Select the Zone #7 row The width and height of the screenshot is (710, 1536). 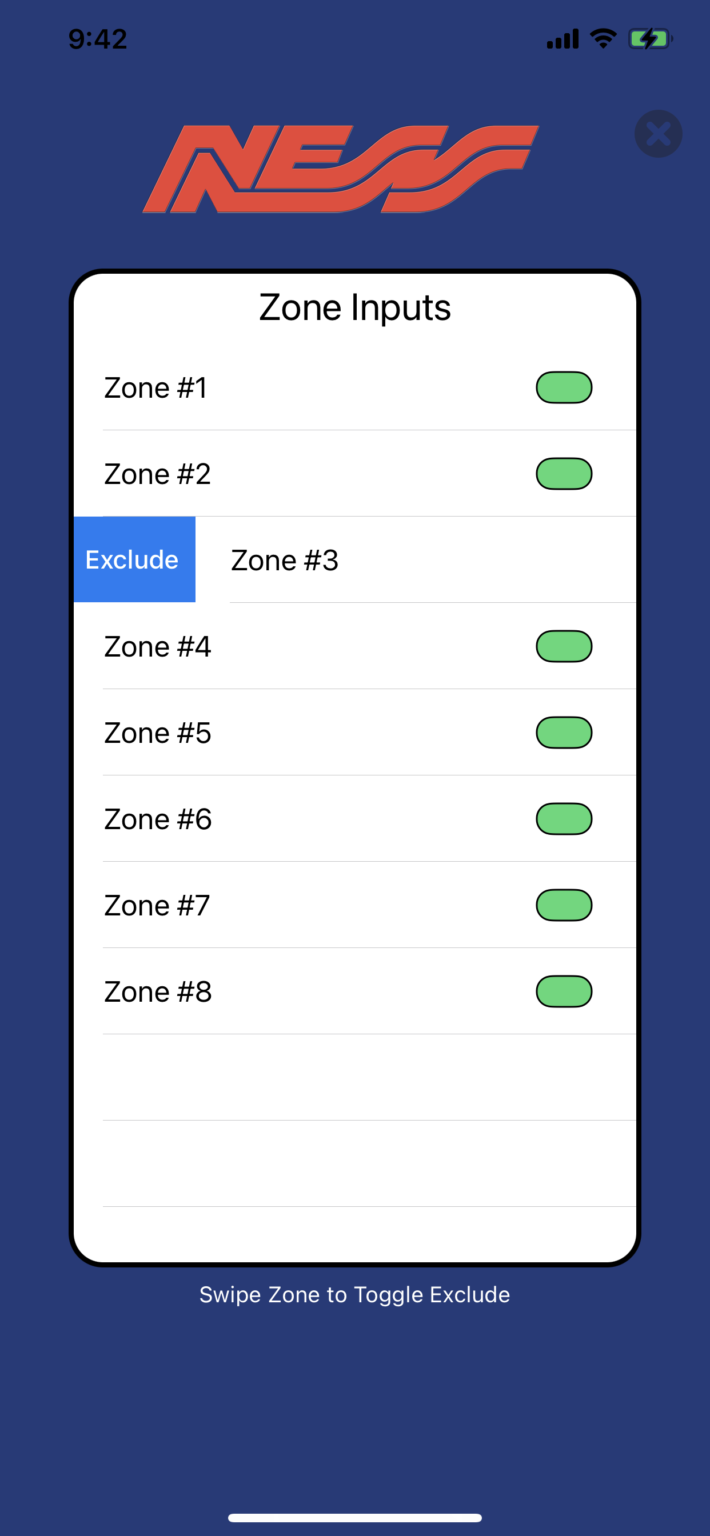(355, 904)
